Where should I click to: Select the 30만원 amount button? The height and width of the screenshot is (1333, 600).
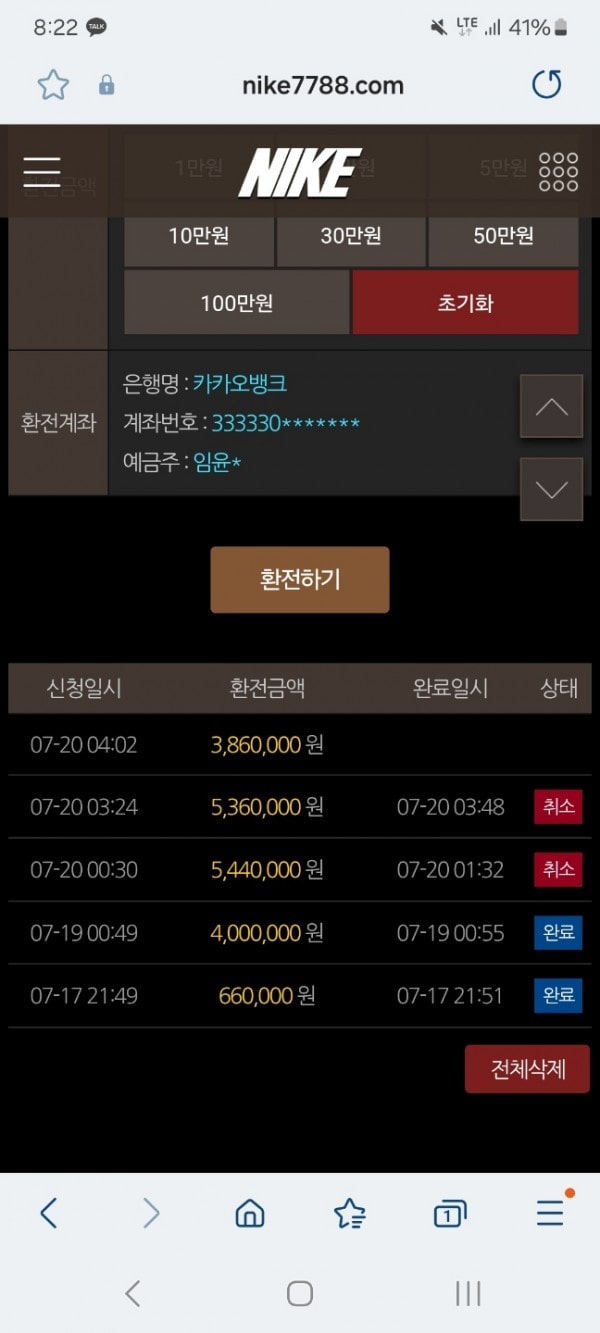(x=351, y=236)
